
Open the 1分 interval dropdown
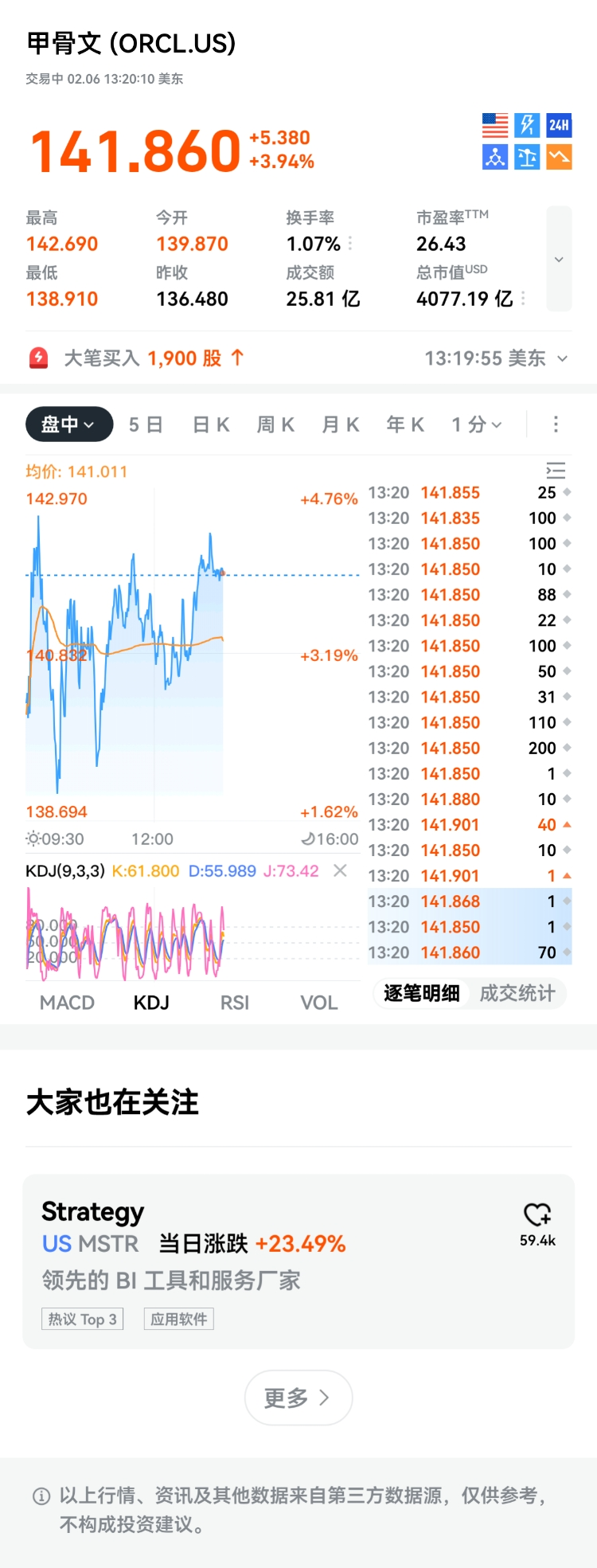click(477, 424)
